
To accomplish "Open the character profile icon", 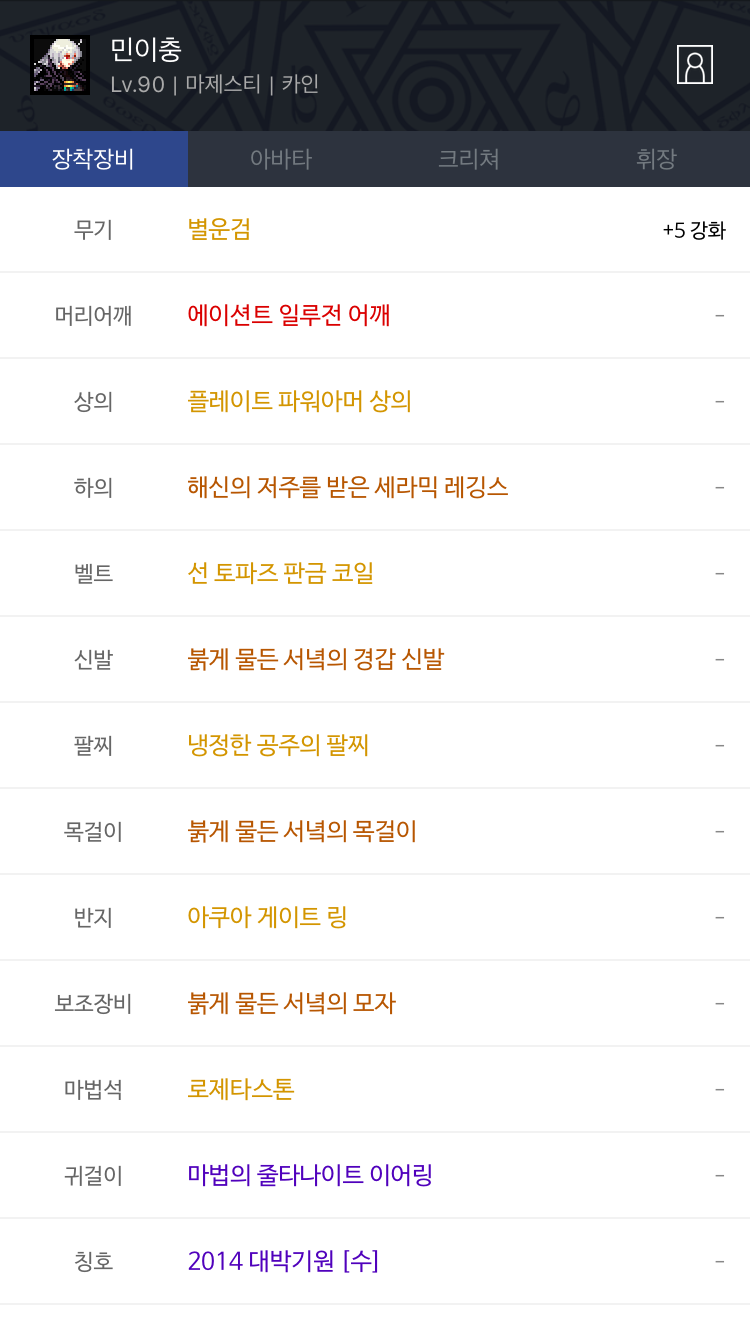I will tap(695, 64).
